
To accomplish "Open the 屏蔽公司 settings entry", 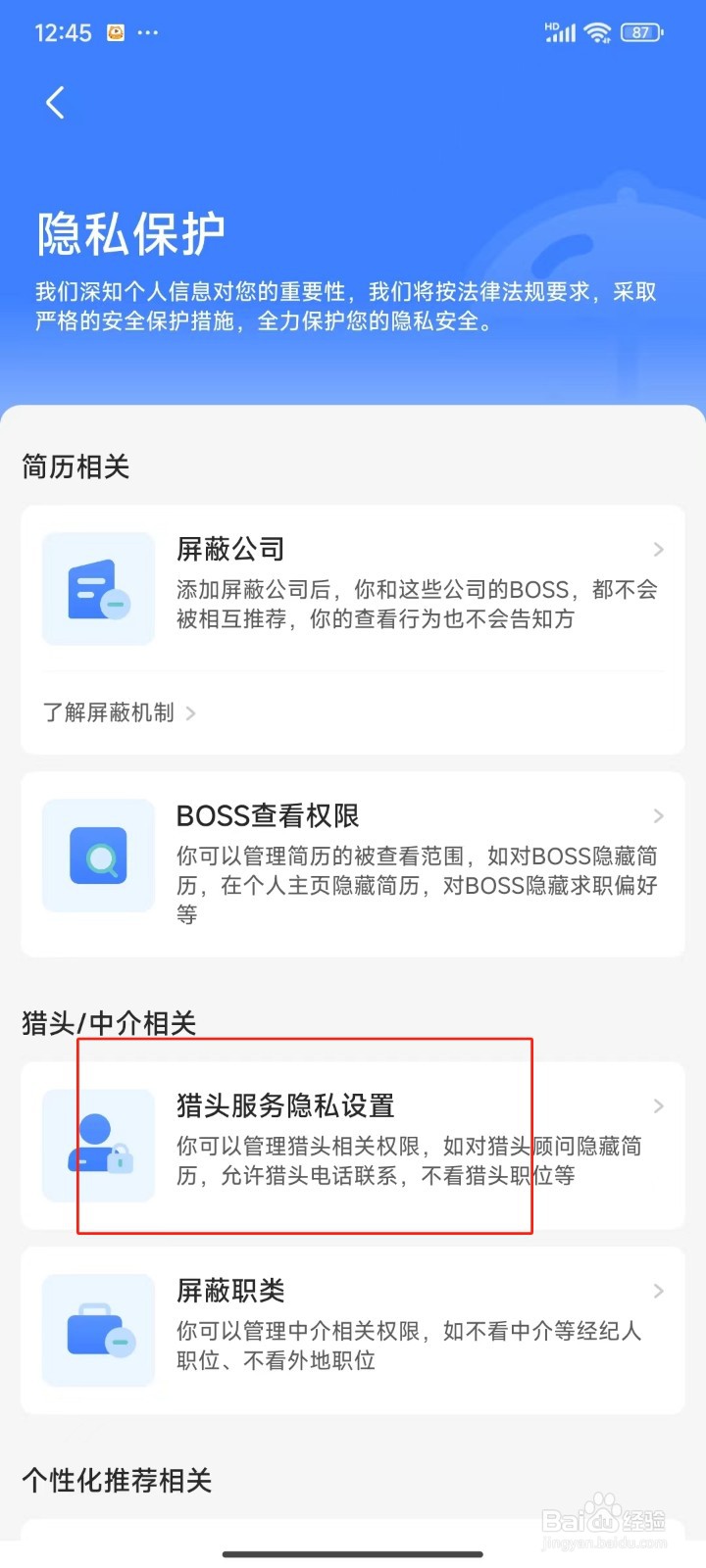I will pos(353,588).
